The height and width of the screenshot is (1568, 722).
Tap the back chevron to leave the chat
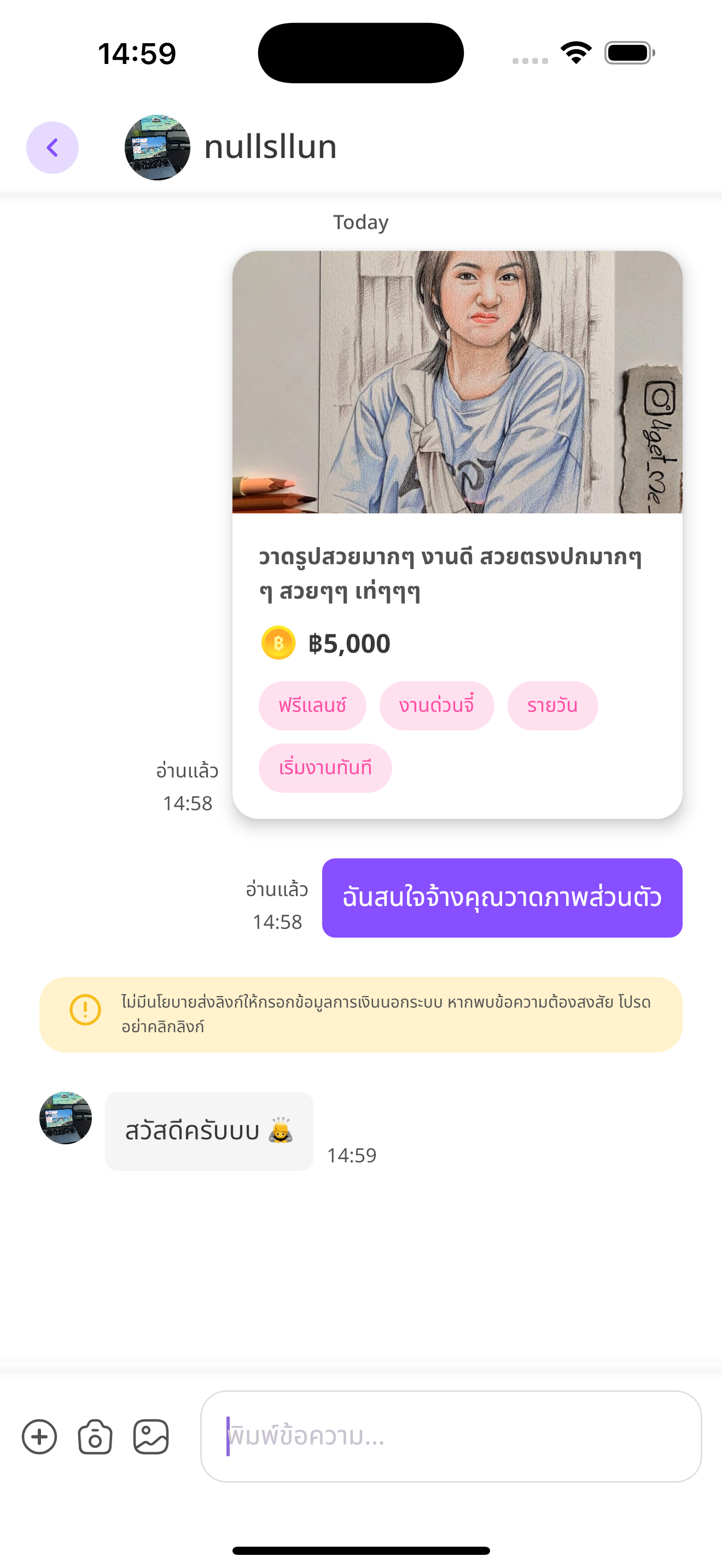tap(53, 147)
